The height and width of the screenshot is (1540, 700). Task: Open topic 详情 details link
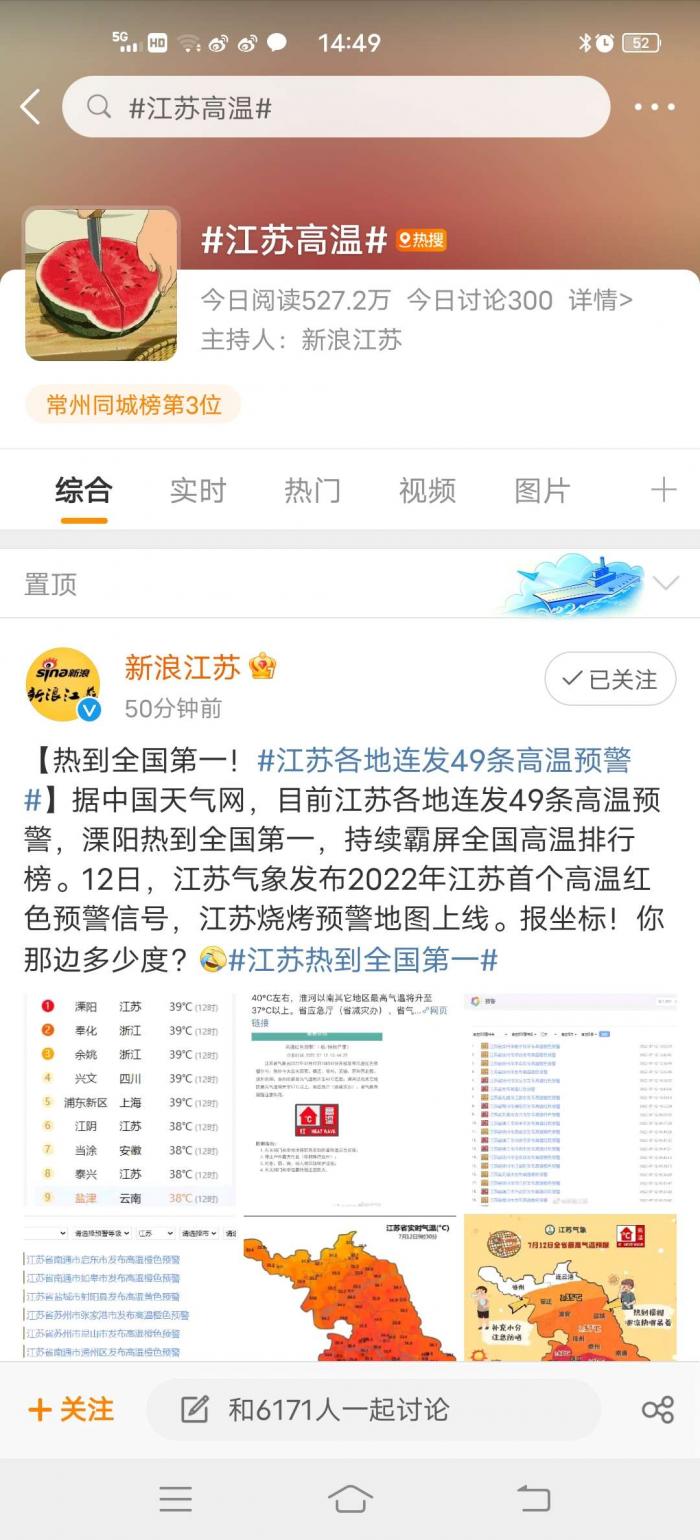600,300
